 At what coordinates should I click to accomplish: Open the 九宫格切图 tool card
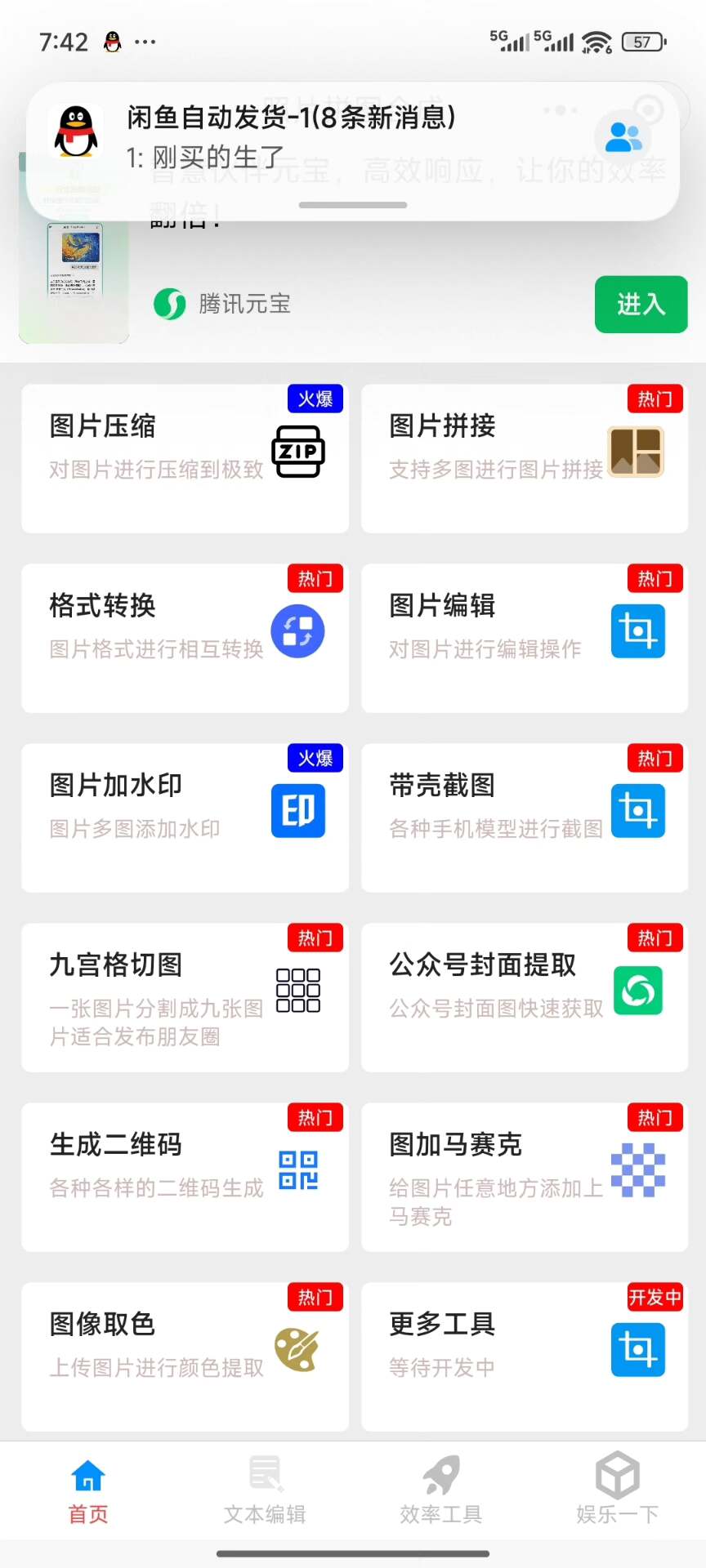tap(185, 997)
